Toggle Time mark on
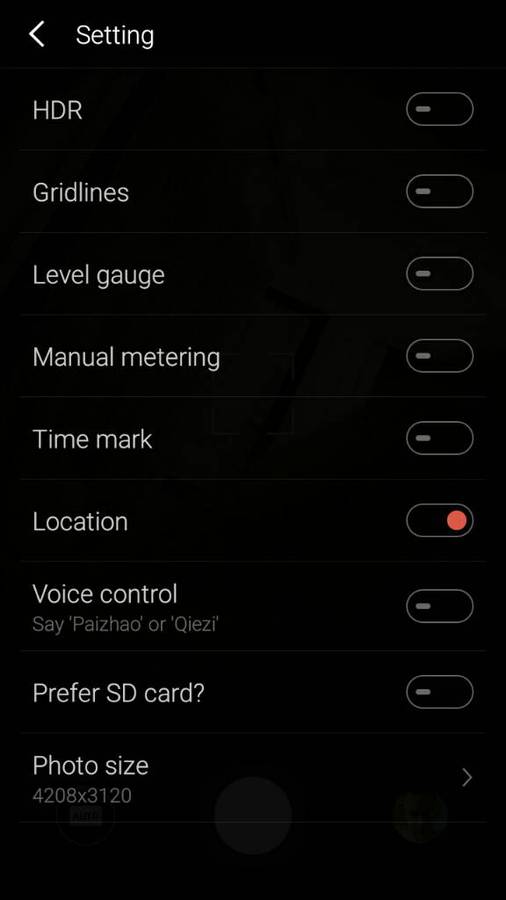506x900 pixels. point(439,438)
